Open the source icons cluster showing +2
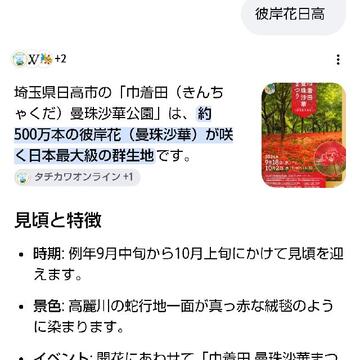 point(40,60)
